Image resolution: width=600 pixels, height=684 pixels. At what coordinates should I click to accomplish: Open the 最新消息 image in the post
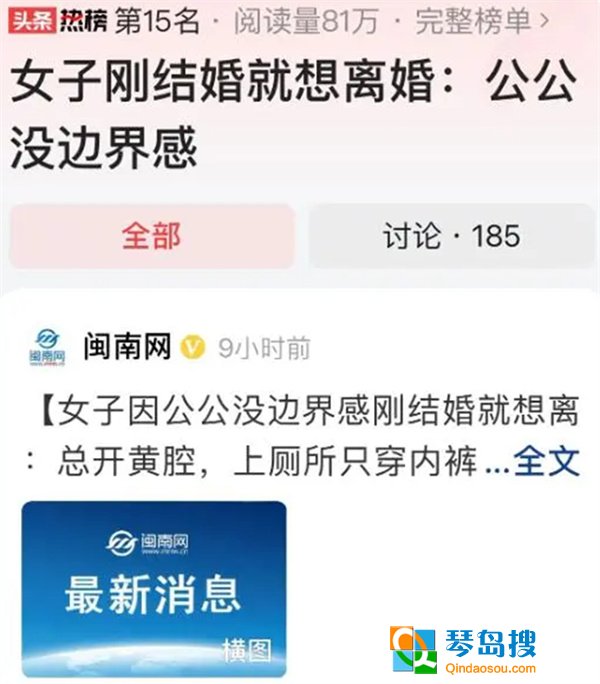click(154, 587)
